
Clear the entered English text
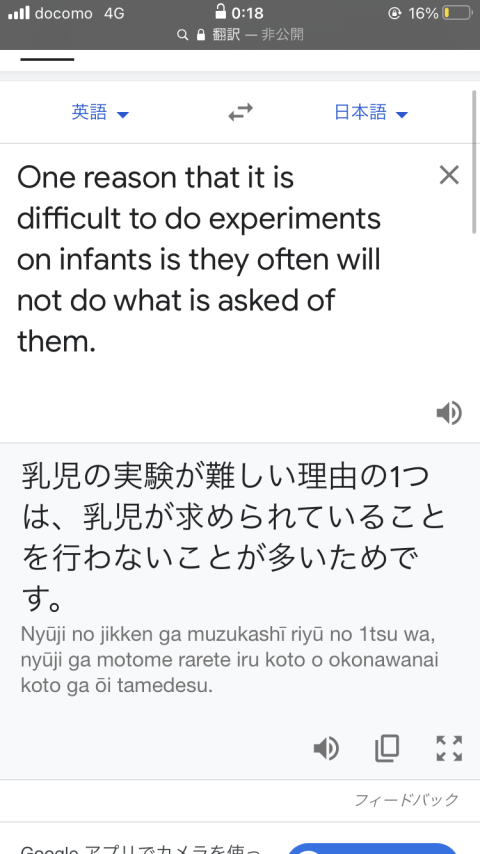[449, 175]
